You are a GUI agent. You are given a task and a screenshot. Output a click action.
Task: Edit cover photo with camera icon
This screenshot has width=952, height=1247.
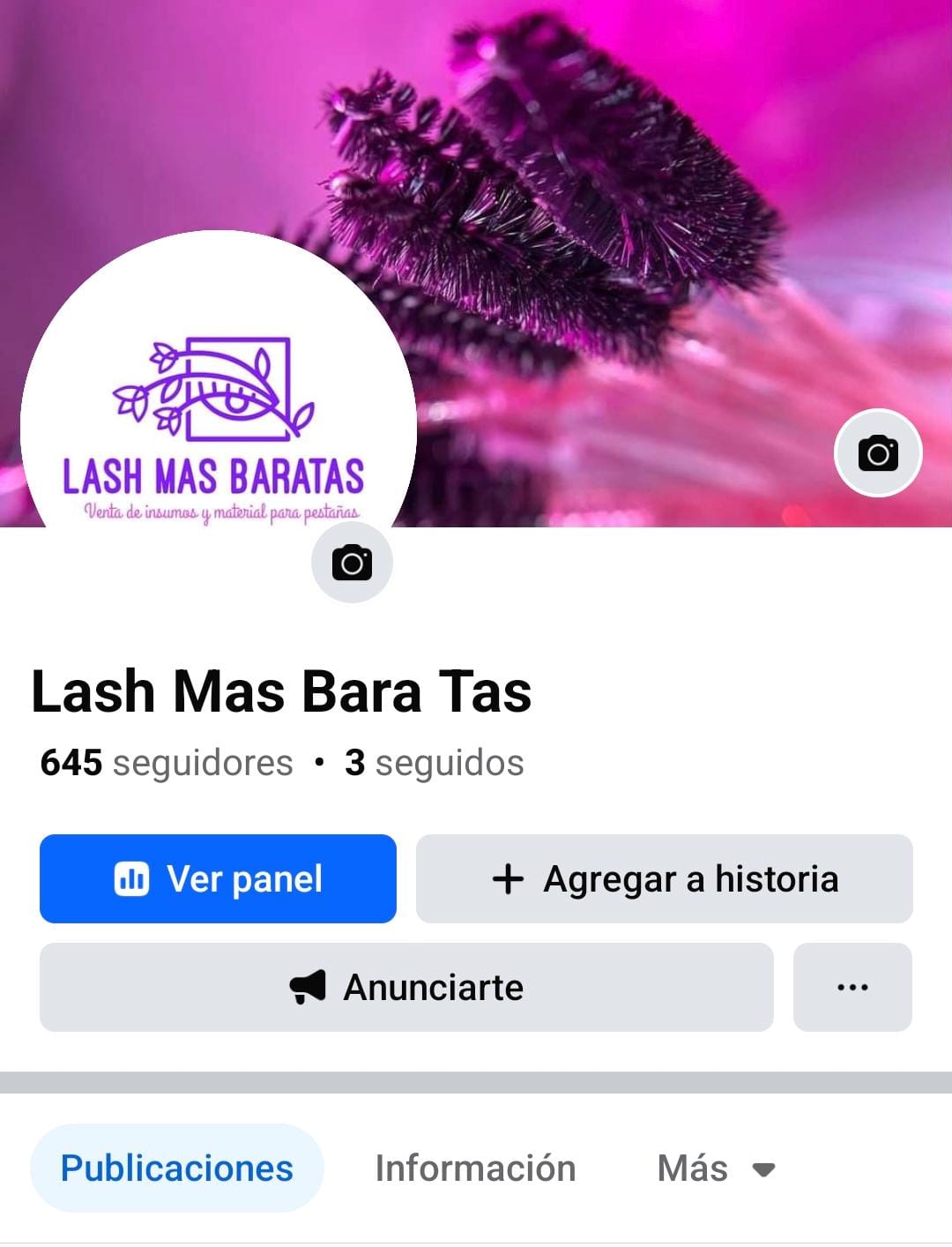click(878, 453)
